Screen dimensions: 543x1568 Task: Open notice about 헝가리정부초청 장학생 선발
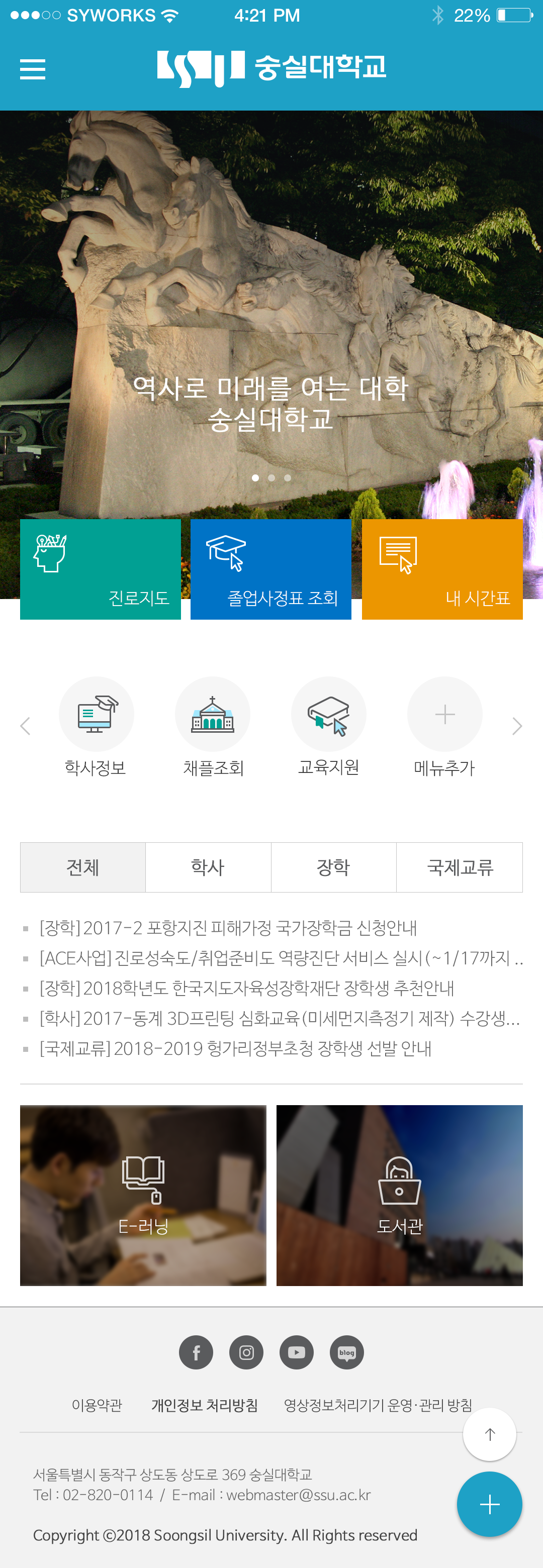[236, 1048]
